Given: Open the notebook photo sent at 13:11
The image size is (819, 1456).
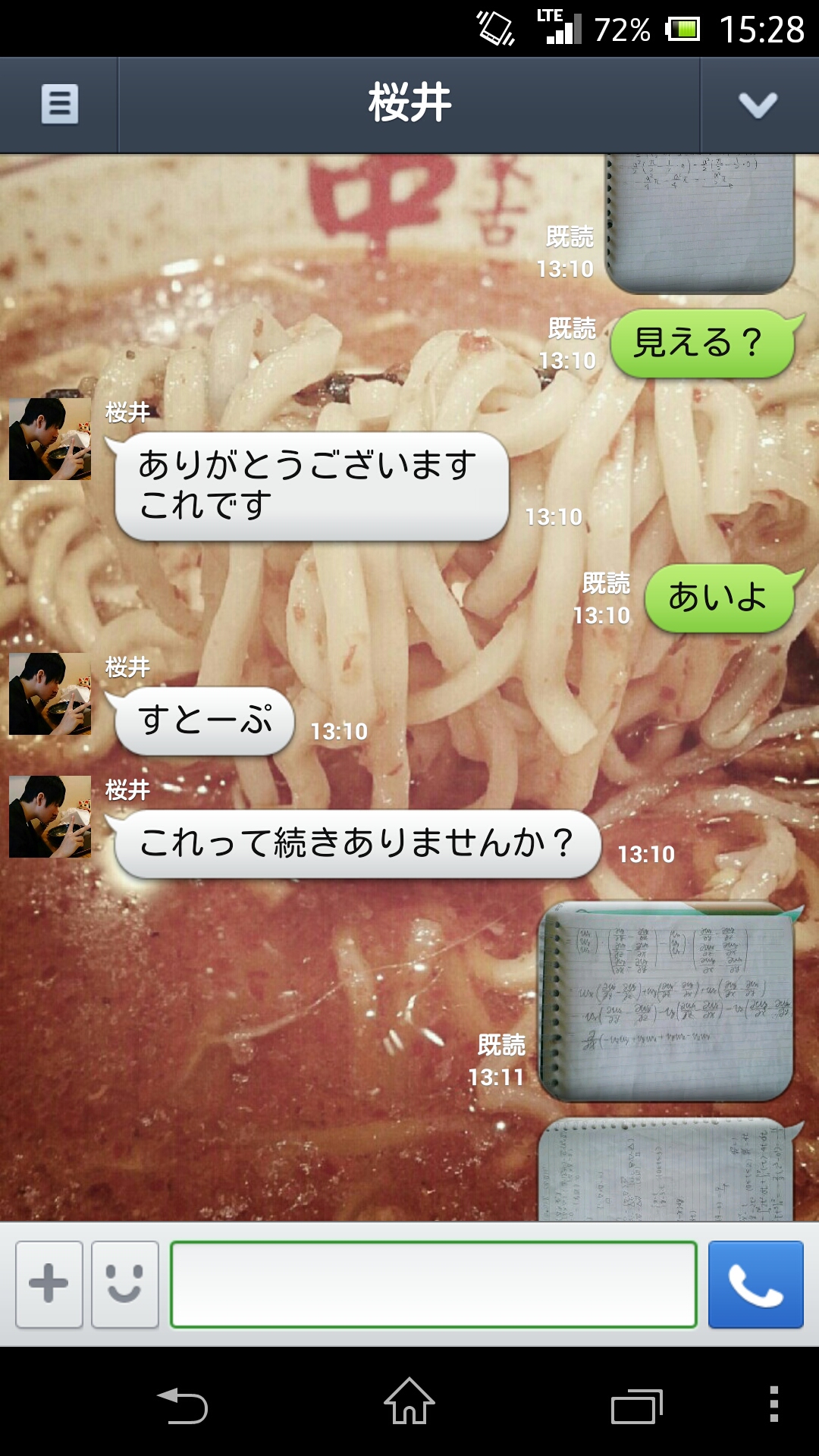Looking at the screenshot, I should click(x=666, y=1001).
